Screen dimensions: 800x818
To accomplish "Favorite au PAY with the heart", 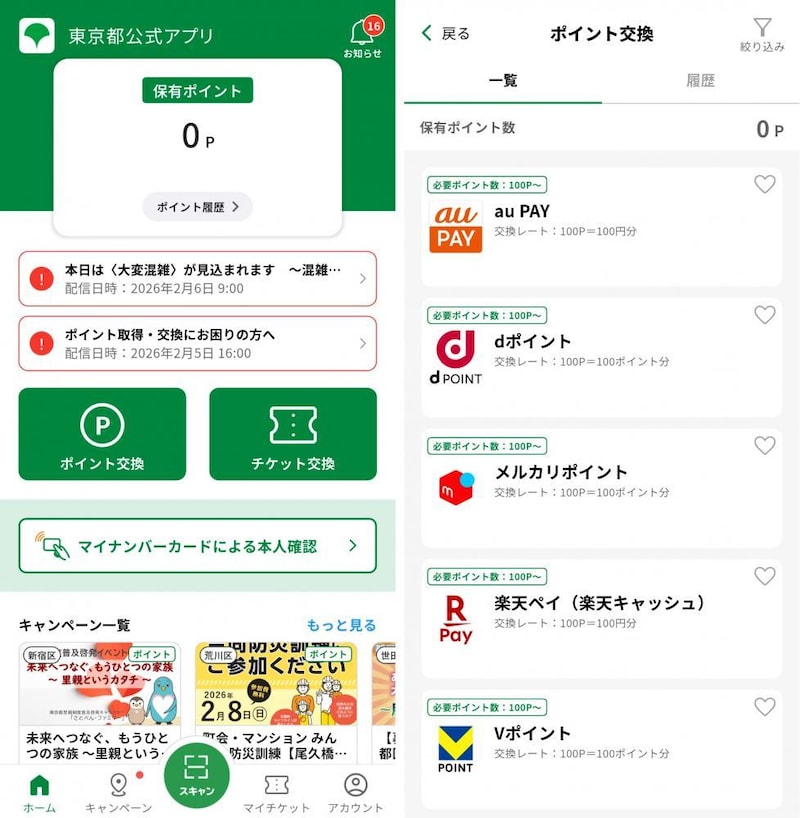I will tap(764, 185).
